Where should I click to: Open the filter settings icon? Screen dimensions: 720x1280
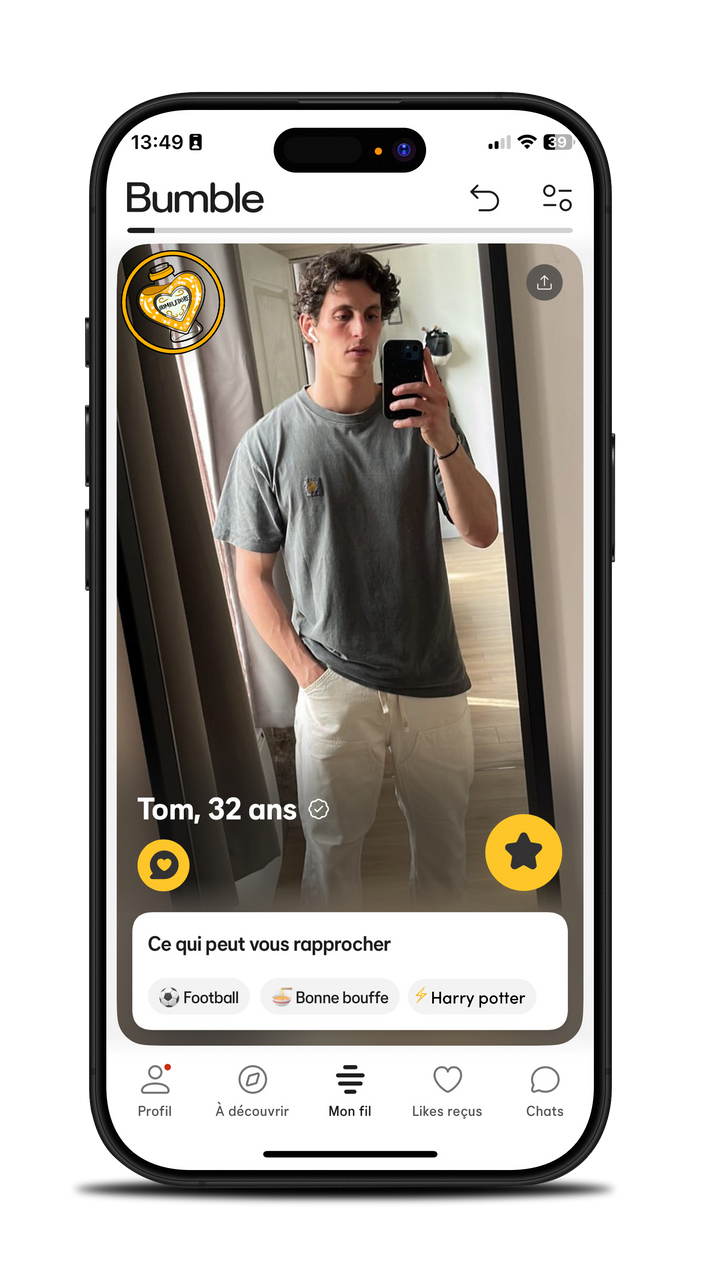tap(557, 198)
